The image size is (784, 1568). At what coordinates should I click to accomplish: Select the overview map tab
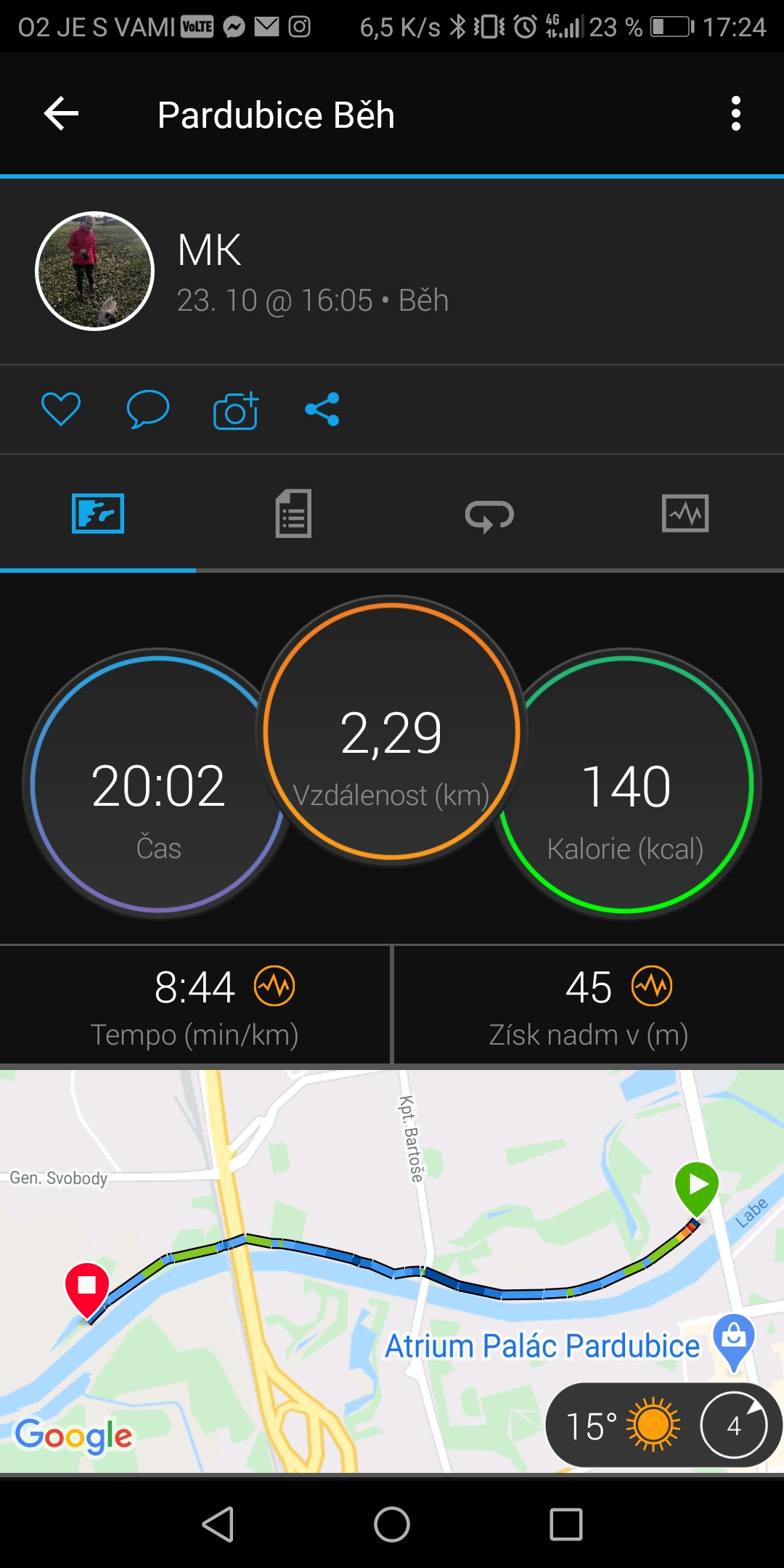[x=98, y=513]
